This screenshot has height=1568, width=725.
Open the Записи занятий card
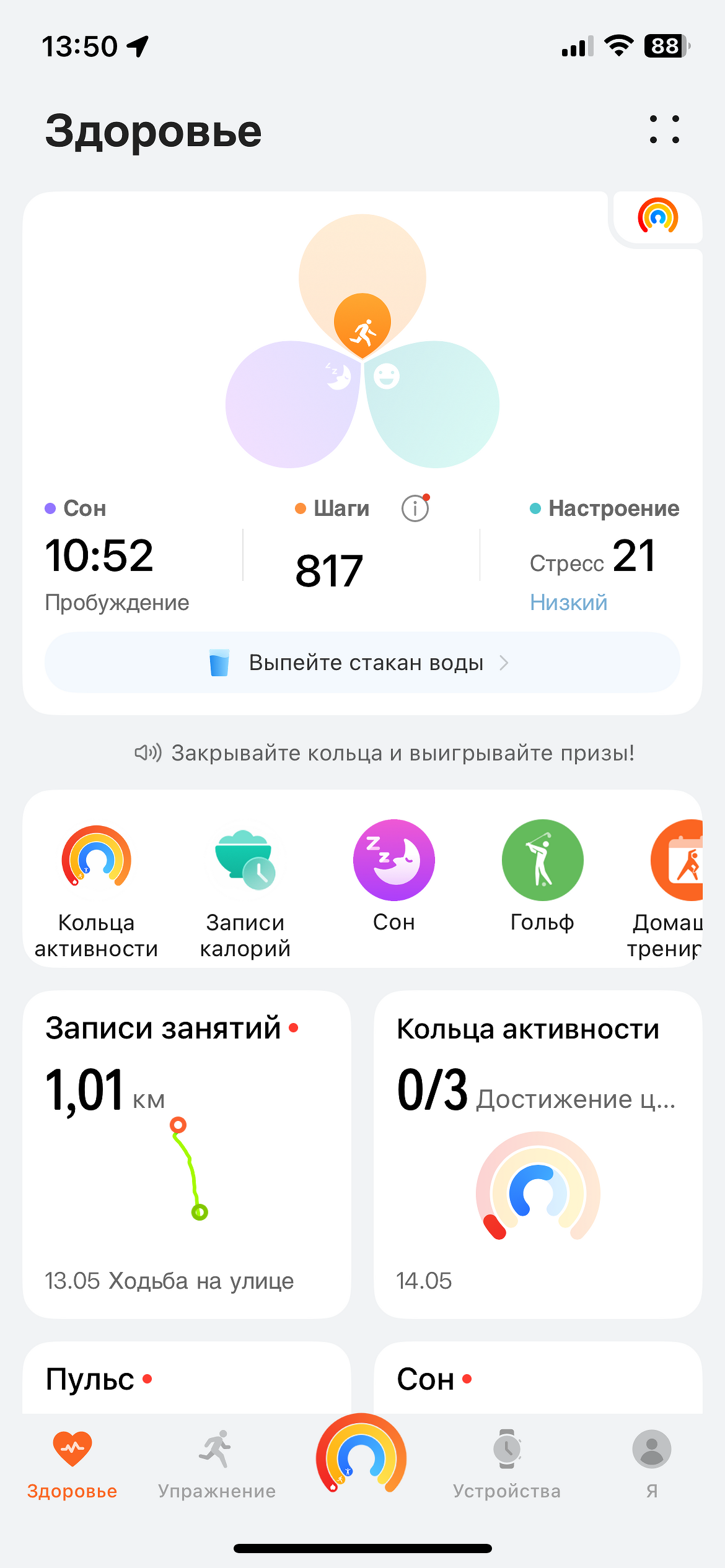pos(187,1154)
